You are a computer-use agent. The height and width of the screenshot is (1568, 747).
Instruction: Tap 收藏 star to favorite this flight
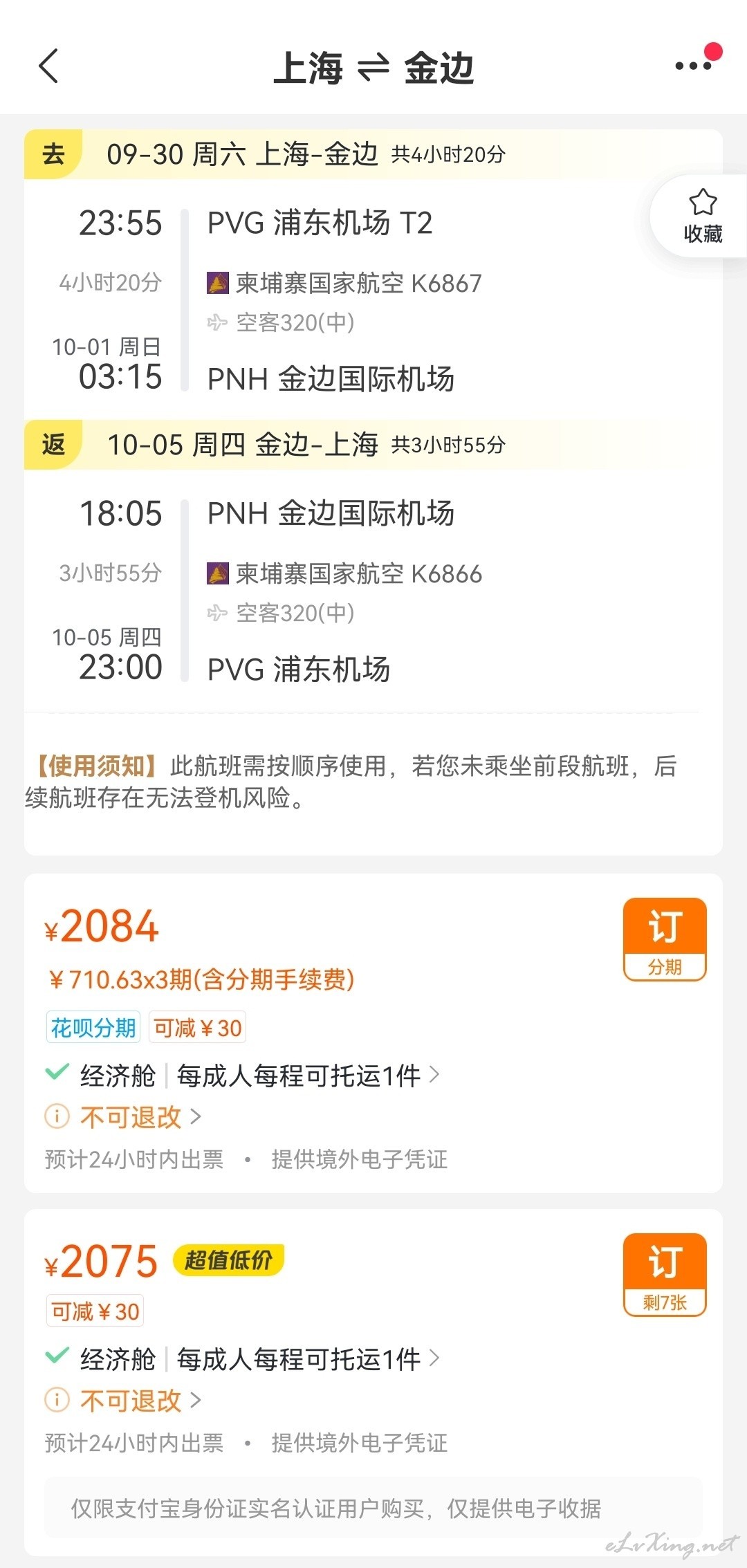(703, 216)
